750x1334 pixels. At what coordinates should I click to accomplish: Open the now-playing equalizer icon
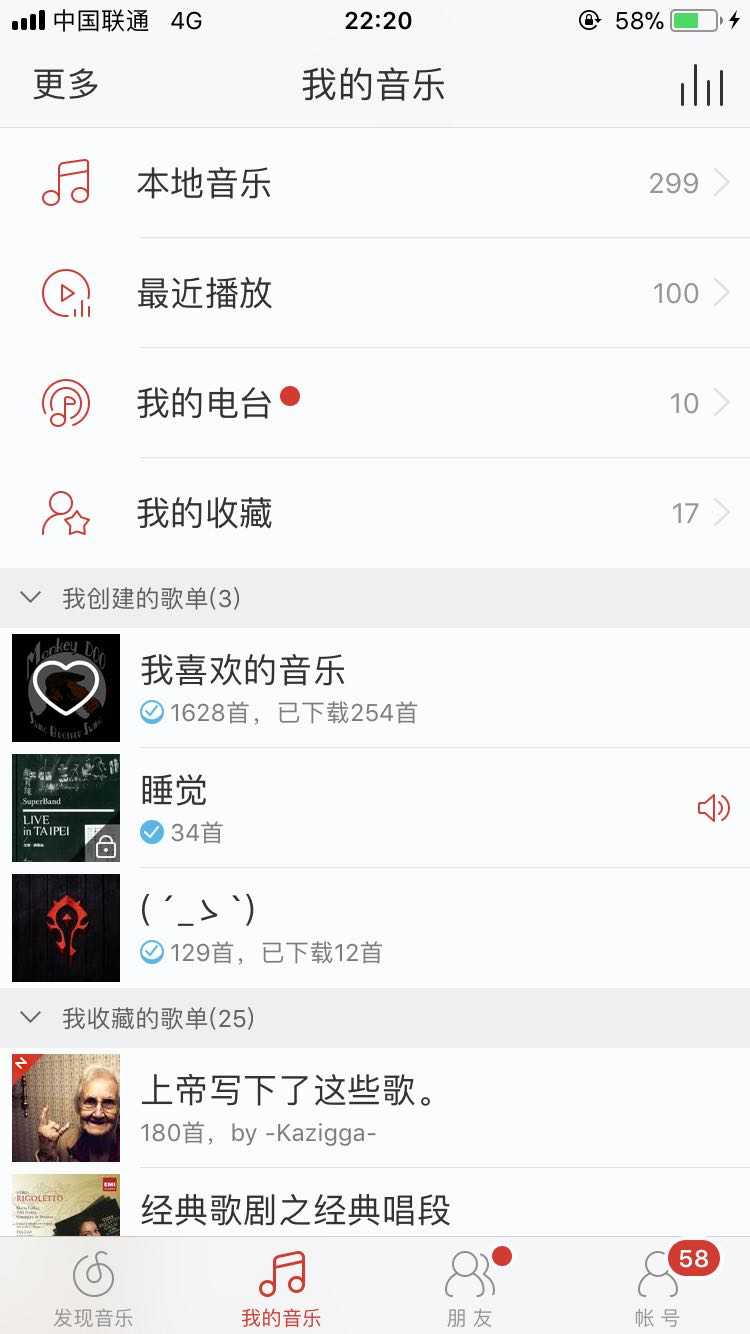[x=702, y=86]
